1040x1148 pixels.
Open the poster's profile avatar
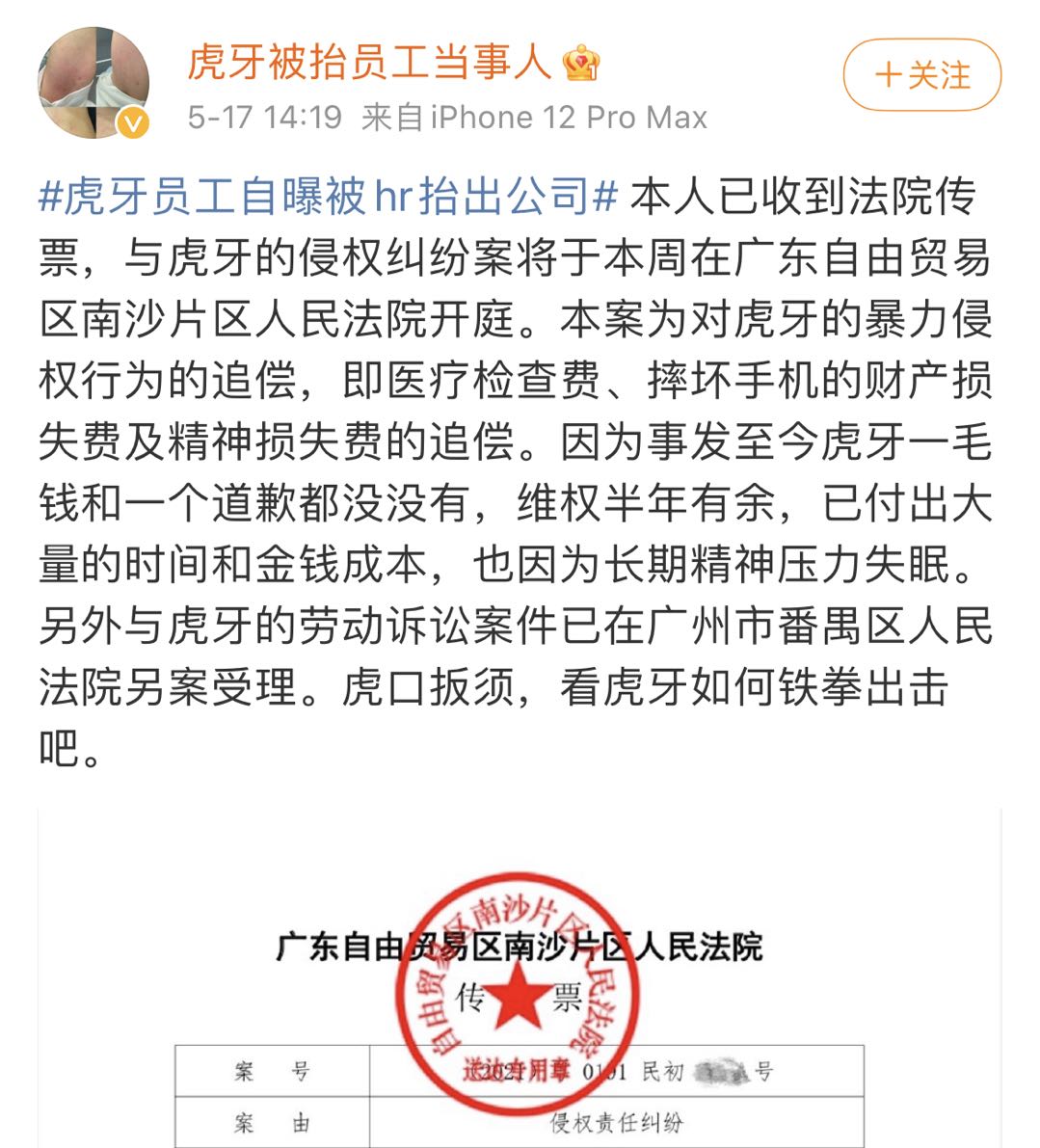click(x=93, y=82)
